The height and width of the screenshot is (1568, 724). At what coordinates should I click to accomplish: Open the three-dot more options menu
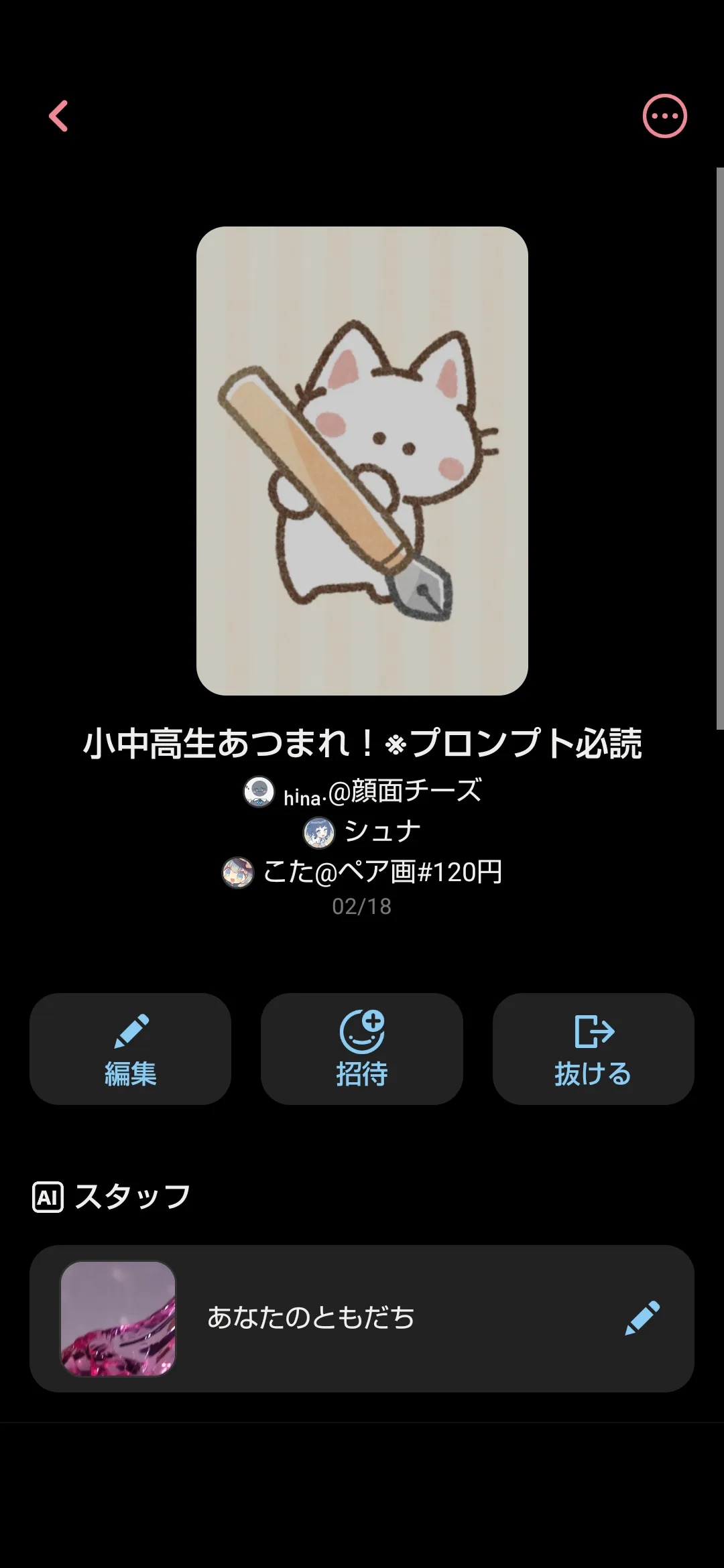coord(664,116)
